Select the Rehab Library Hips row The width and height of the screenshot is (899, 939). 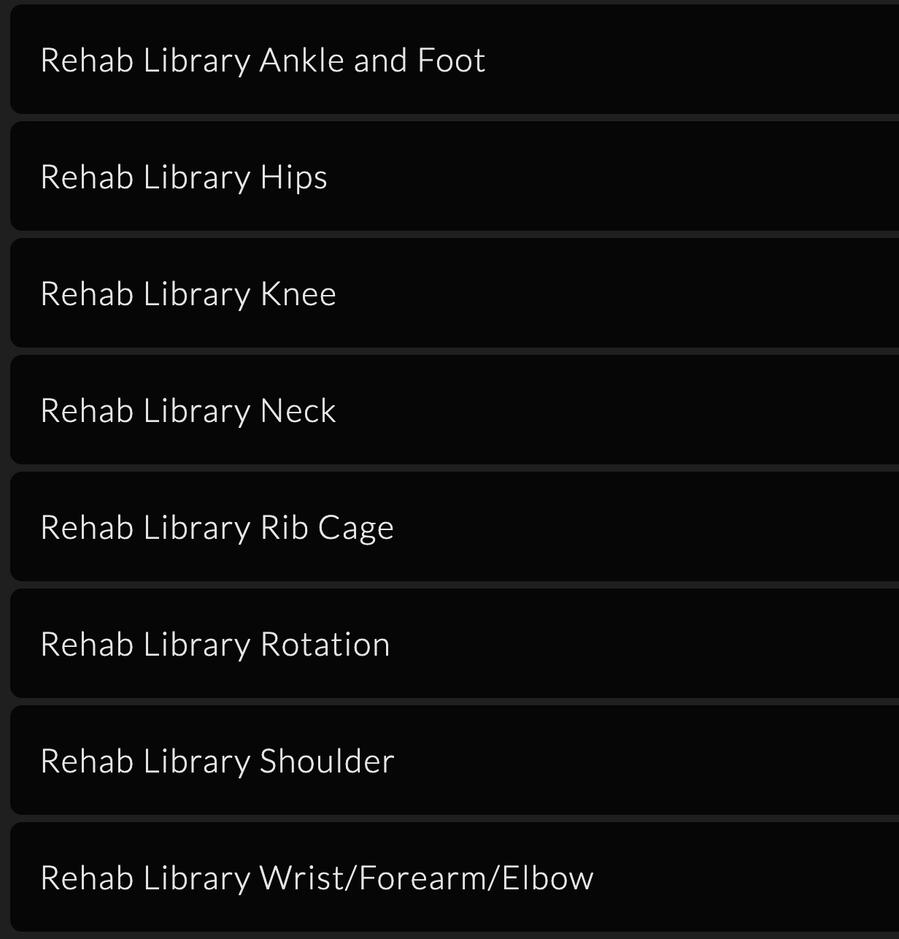[184, 177]
